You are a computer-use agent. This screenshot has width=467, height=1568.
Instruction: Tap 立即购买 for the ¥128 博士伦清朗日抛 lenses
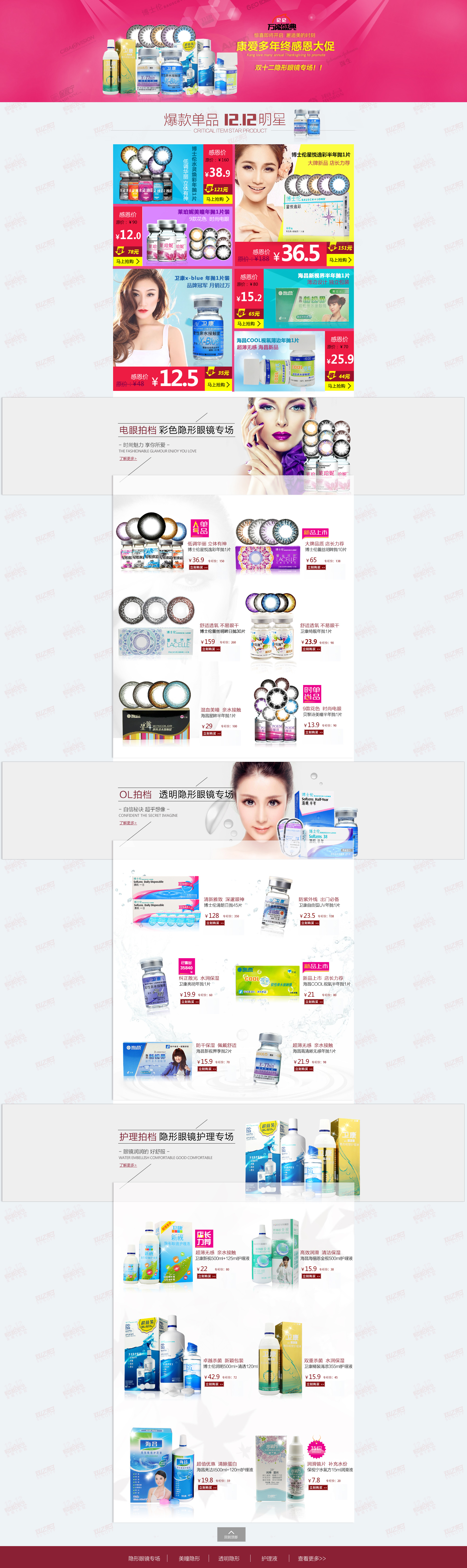[215, 923]
